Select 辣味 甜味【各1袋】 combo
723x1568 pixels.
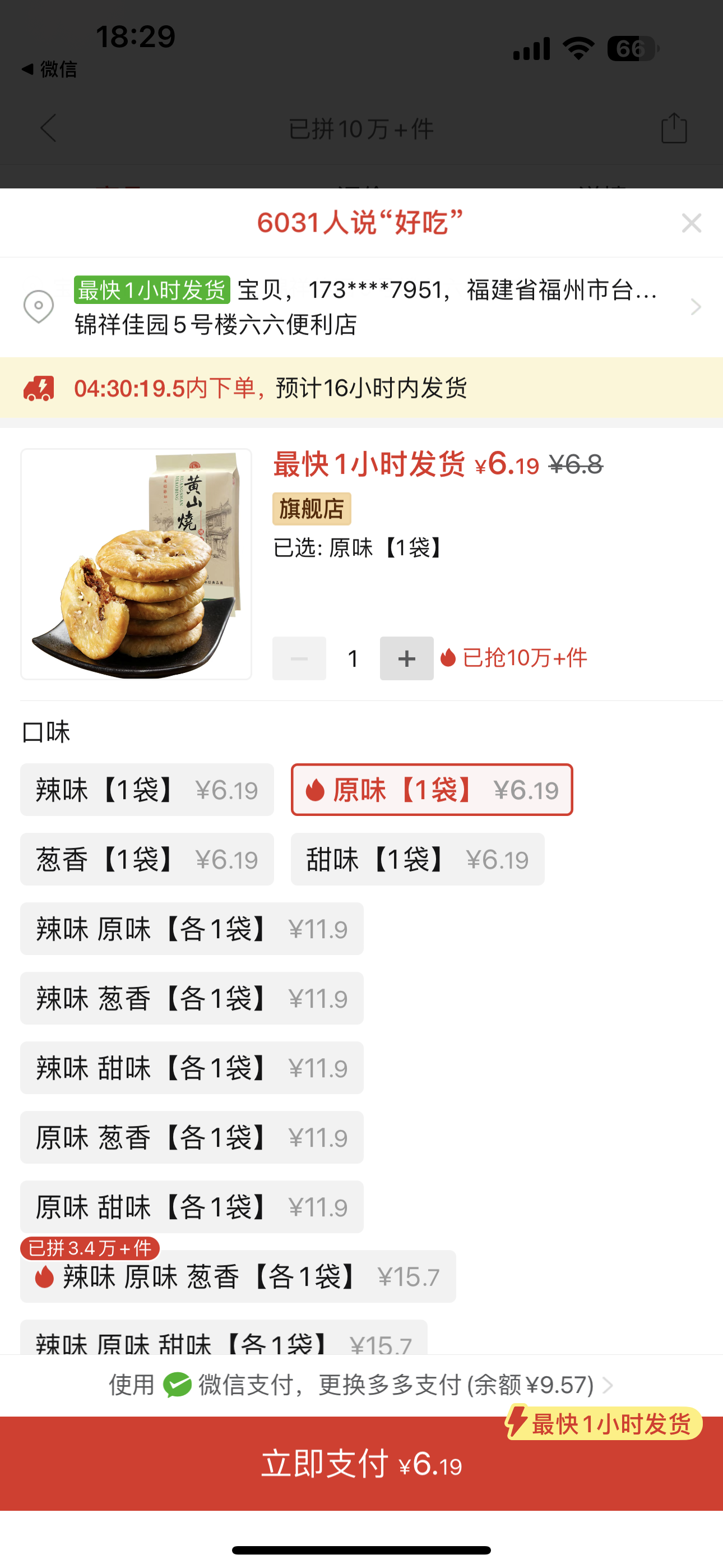tap(192, 1068)
